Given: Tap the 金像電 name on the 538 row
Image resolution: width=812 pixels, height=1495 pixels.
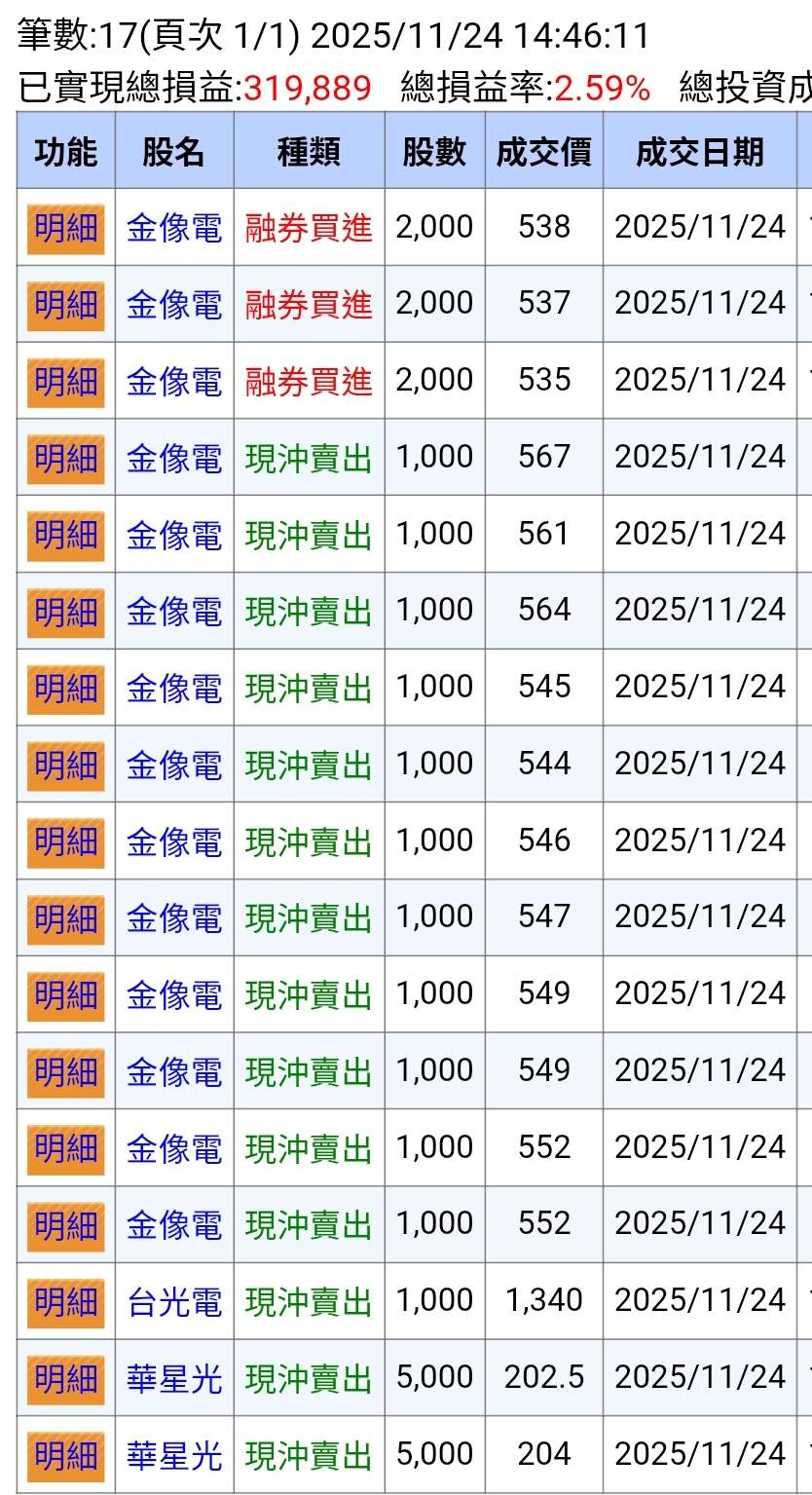Looking at the screenshot, I should coord(174,228).
